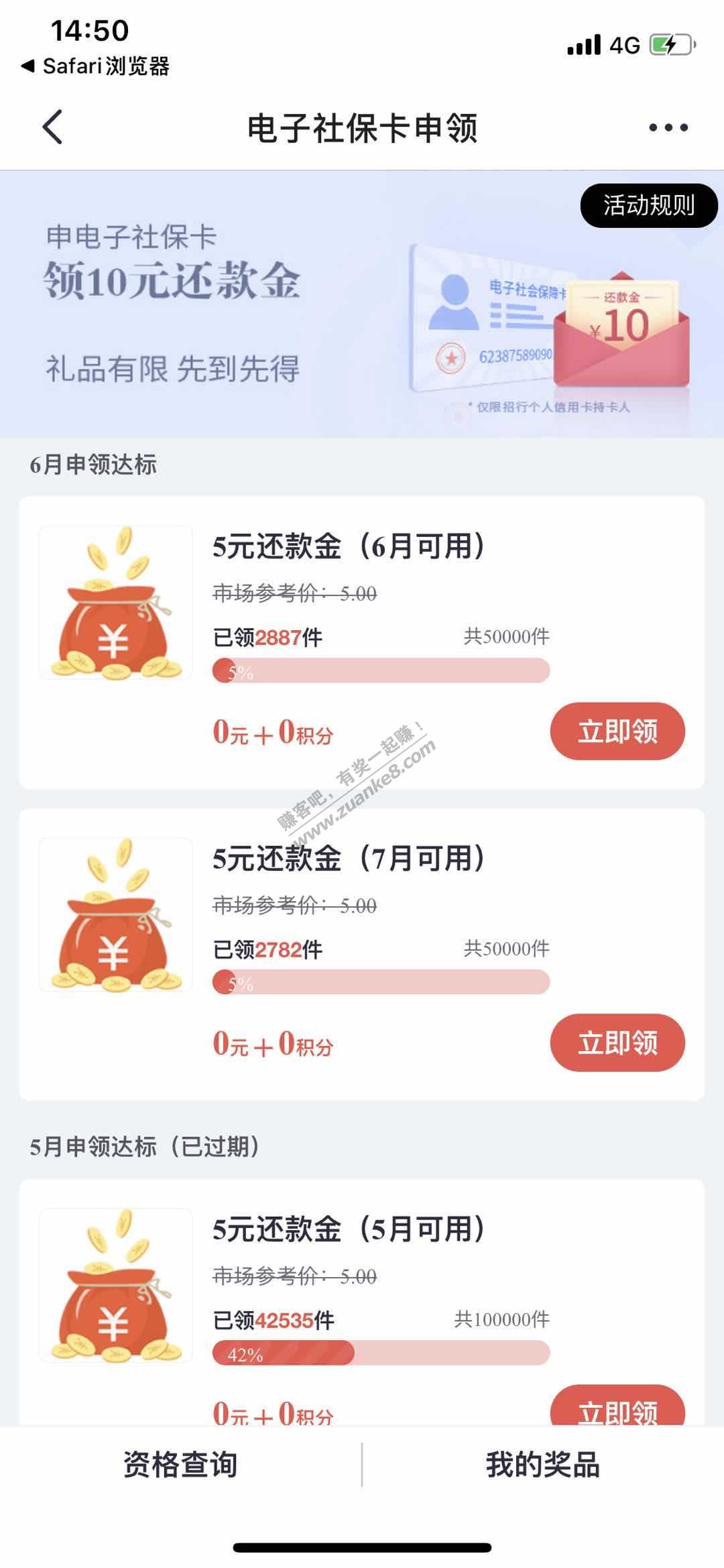Viewport: 724px width, 1568px height.
Task: Claim the expired 5月可用 reward
Action: pos(617,1406)
